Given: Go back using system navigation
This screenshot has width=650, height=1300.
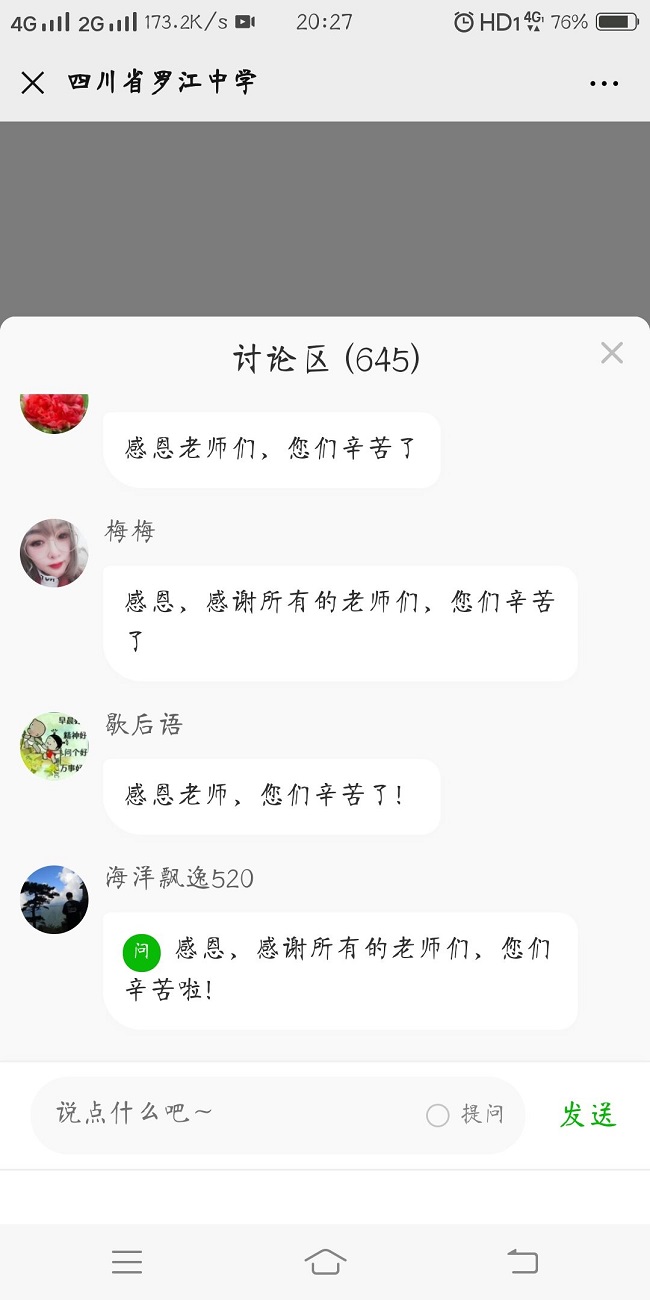Looking at the screenshot, I should point(522,1262).
